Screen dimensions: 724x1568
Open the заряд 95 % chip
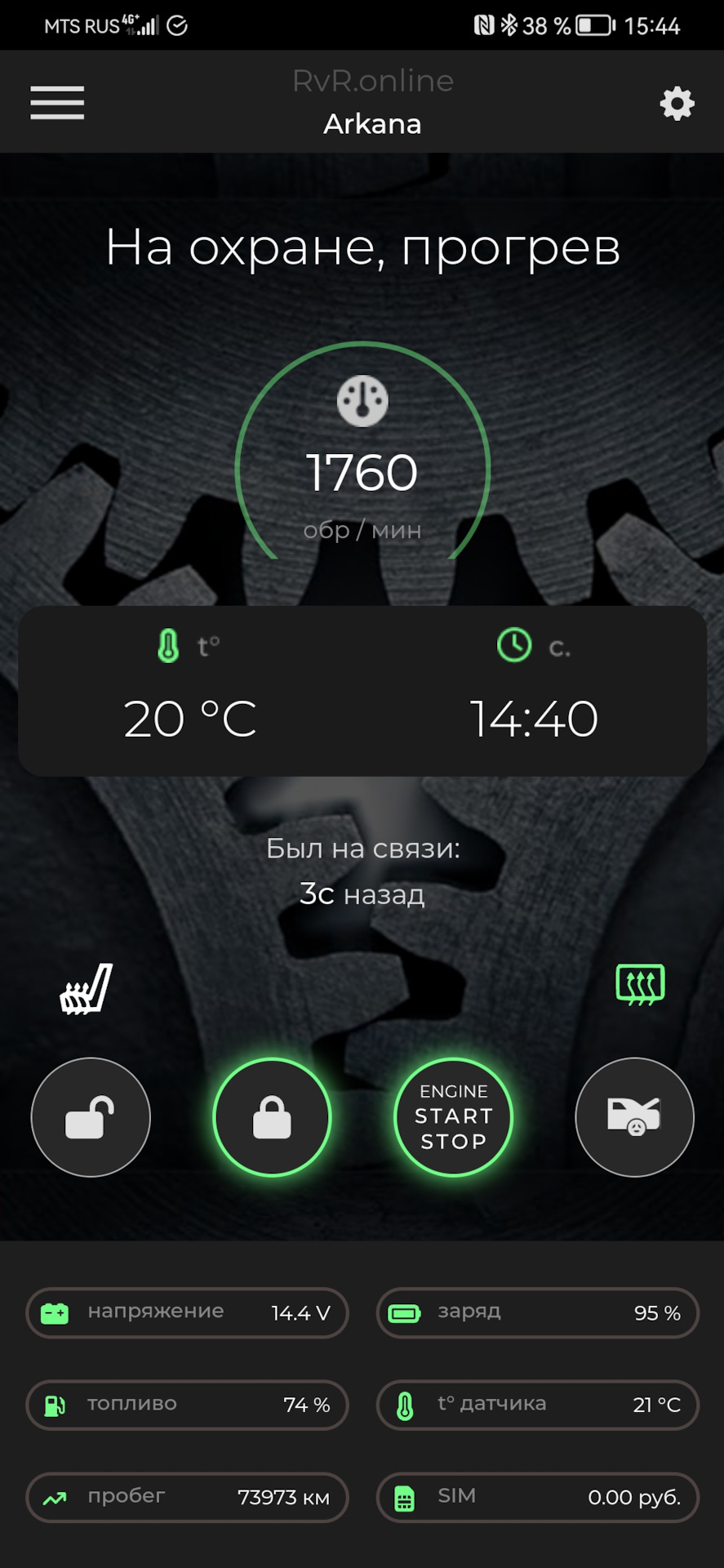tap(537, 1312)
